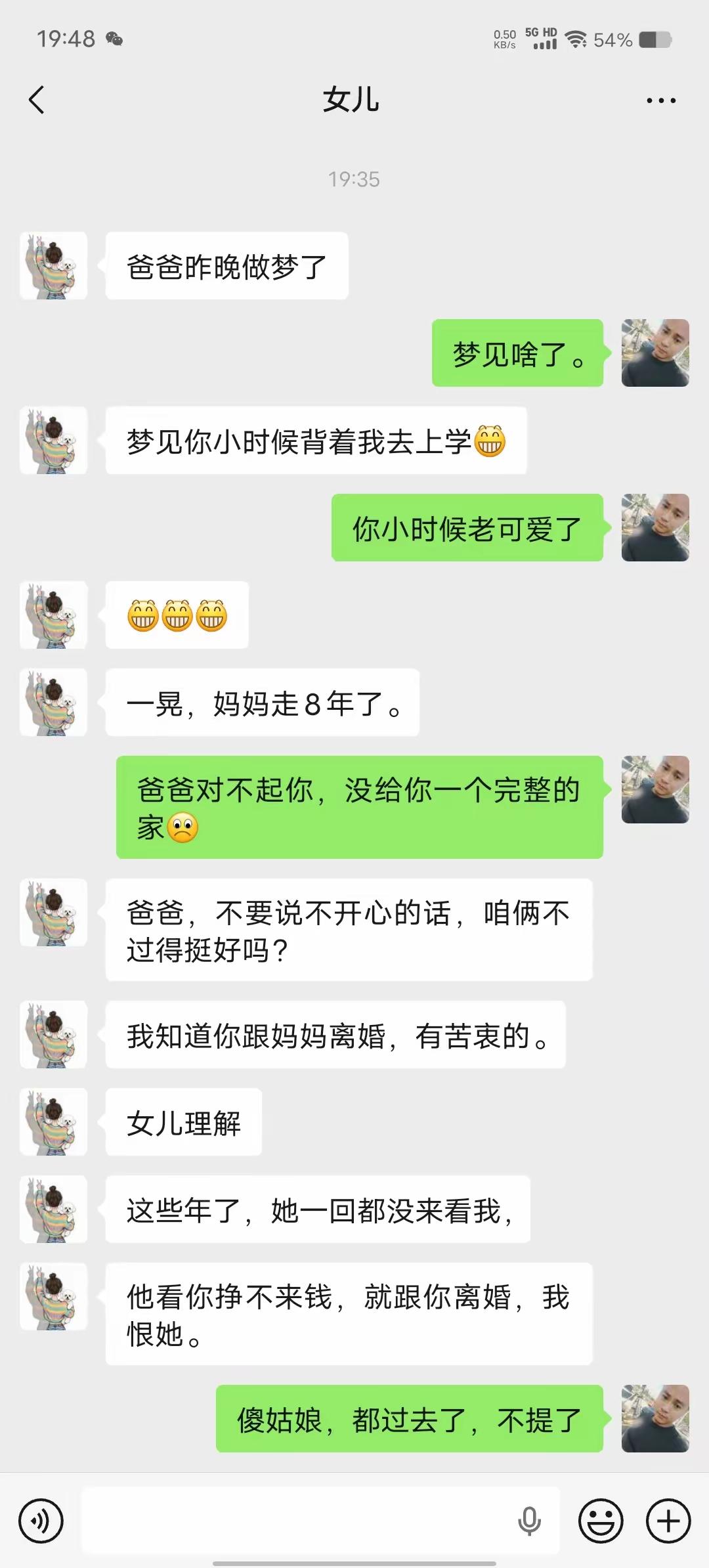Tap the message '女儿理解'
This screenshot has width=709, height=1568.
click(x=183, y=1123)
